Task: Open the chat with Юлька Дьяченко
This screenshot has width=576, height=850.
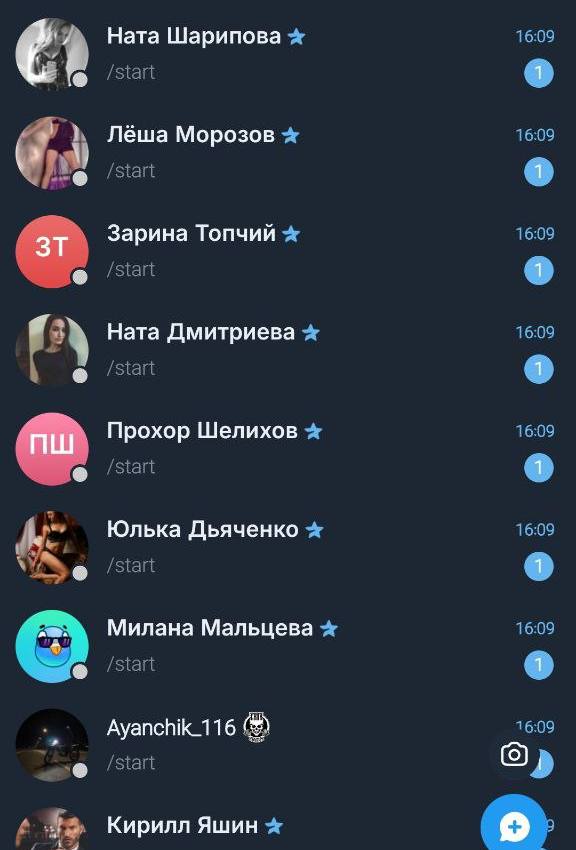Action: click(x=288, y=547)
